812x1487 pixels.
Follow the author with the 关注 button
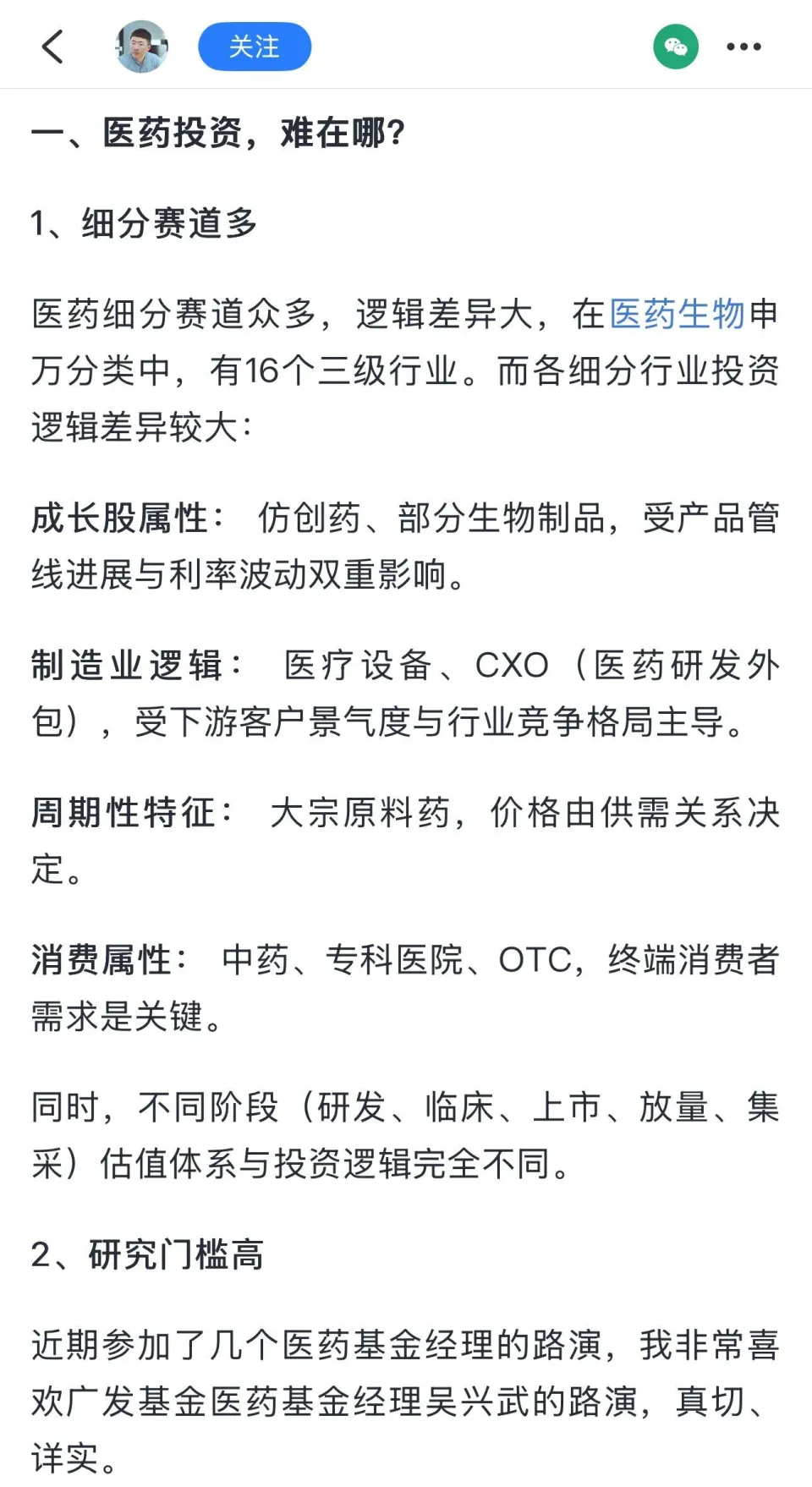255,47
